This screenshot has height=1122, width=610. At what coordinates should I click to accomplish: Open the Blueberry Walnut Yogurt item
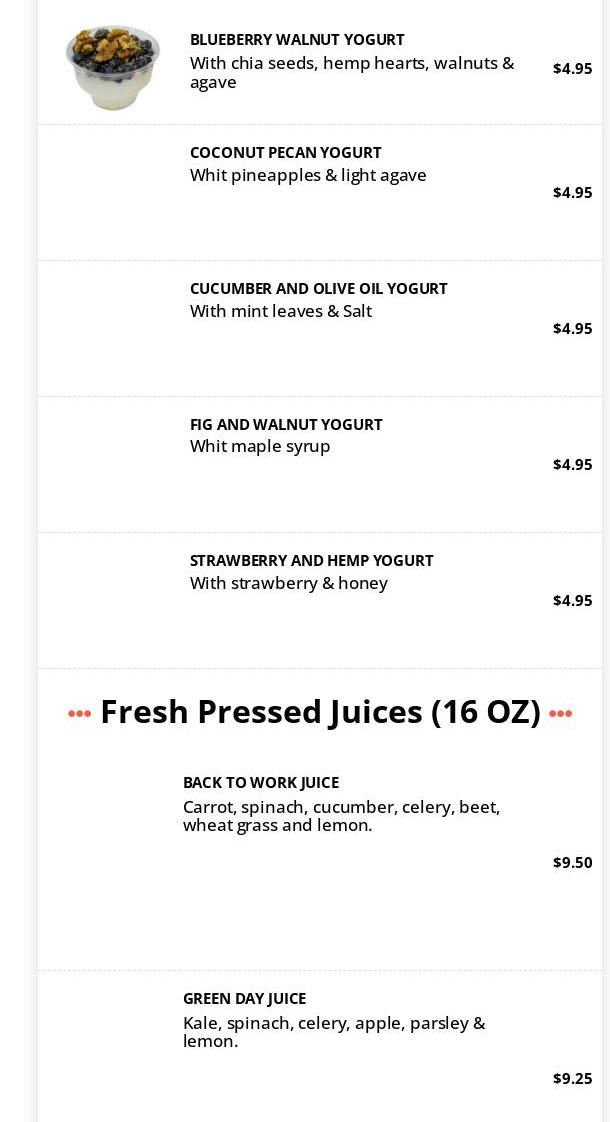(297, 40)
